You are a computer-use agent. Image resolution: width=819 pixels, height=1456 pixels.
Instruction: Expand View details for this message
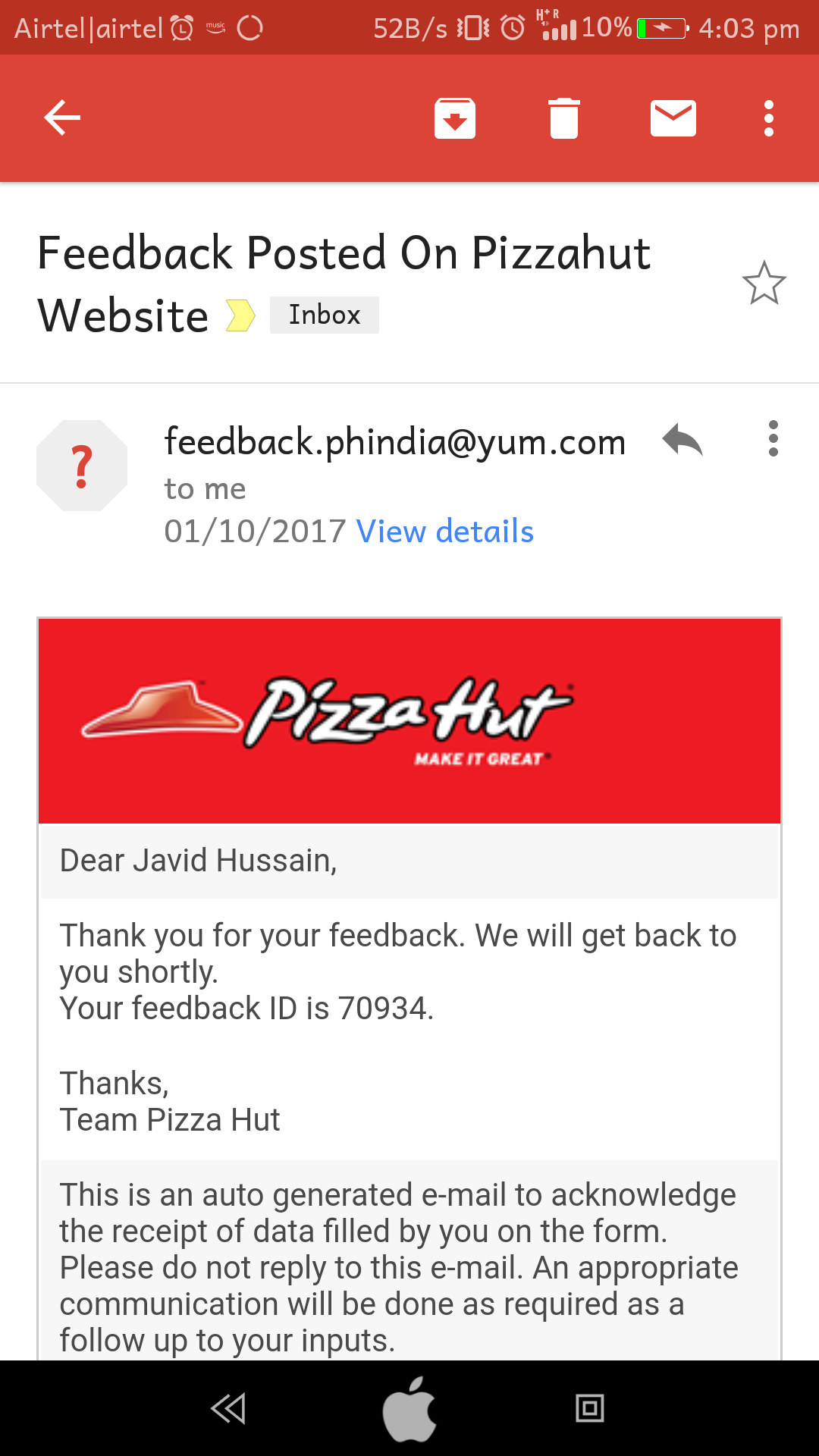(445, 532)
